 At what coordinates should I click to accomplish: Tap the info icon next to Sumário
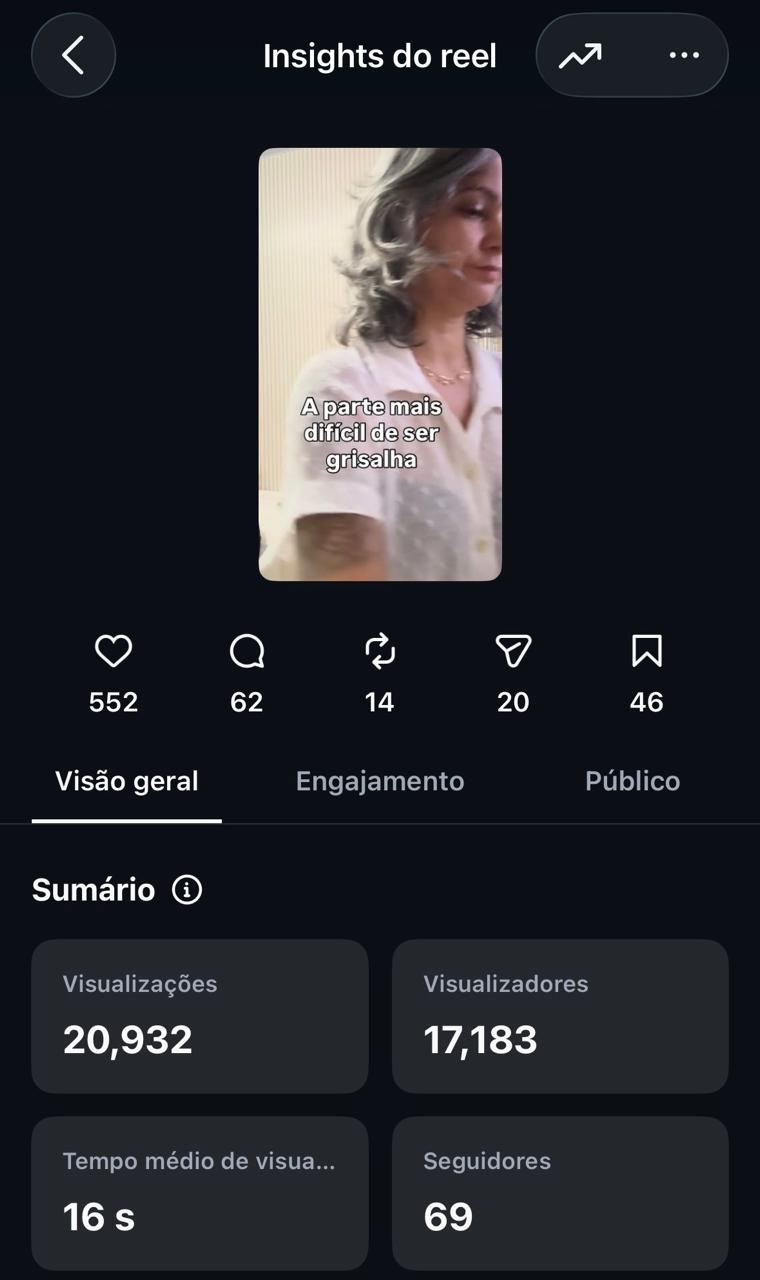tap(187, 889)
